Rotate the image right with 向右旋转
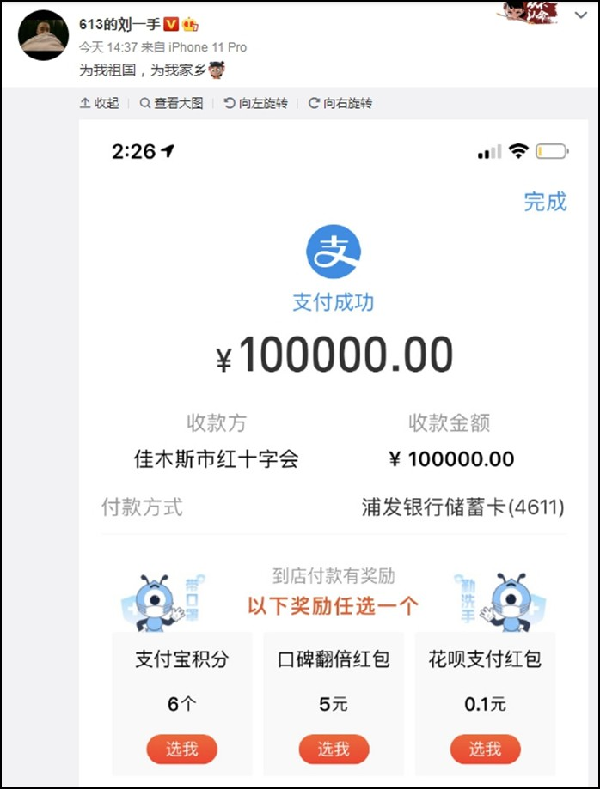The image size is (600, 789). [340, 103]
